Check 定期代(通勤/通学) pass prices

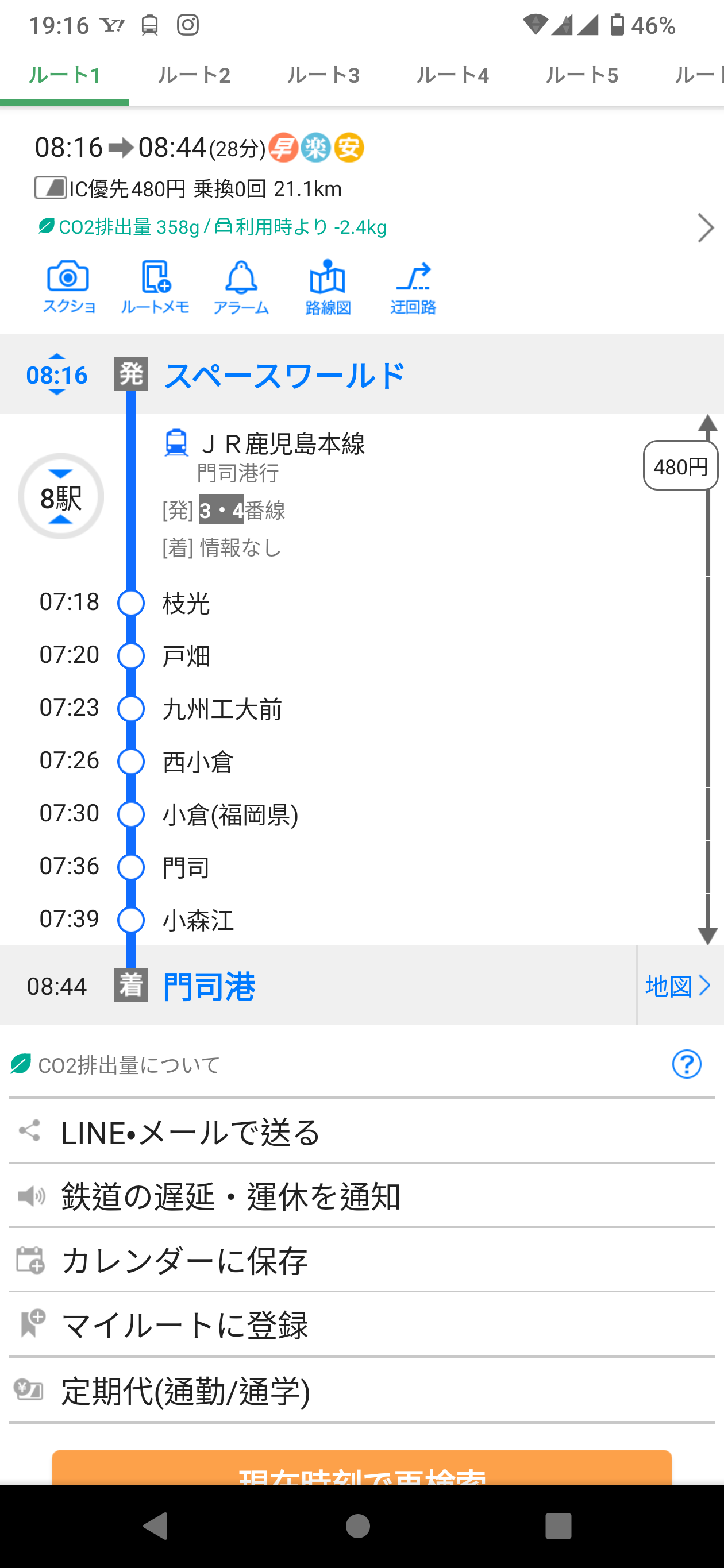[361, 1391]
